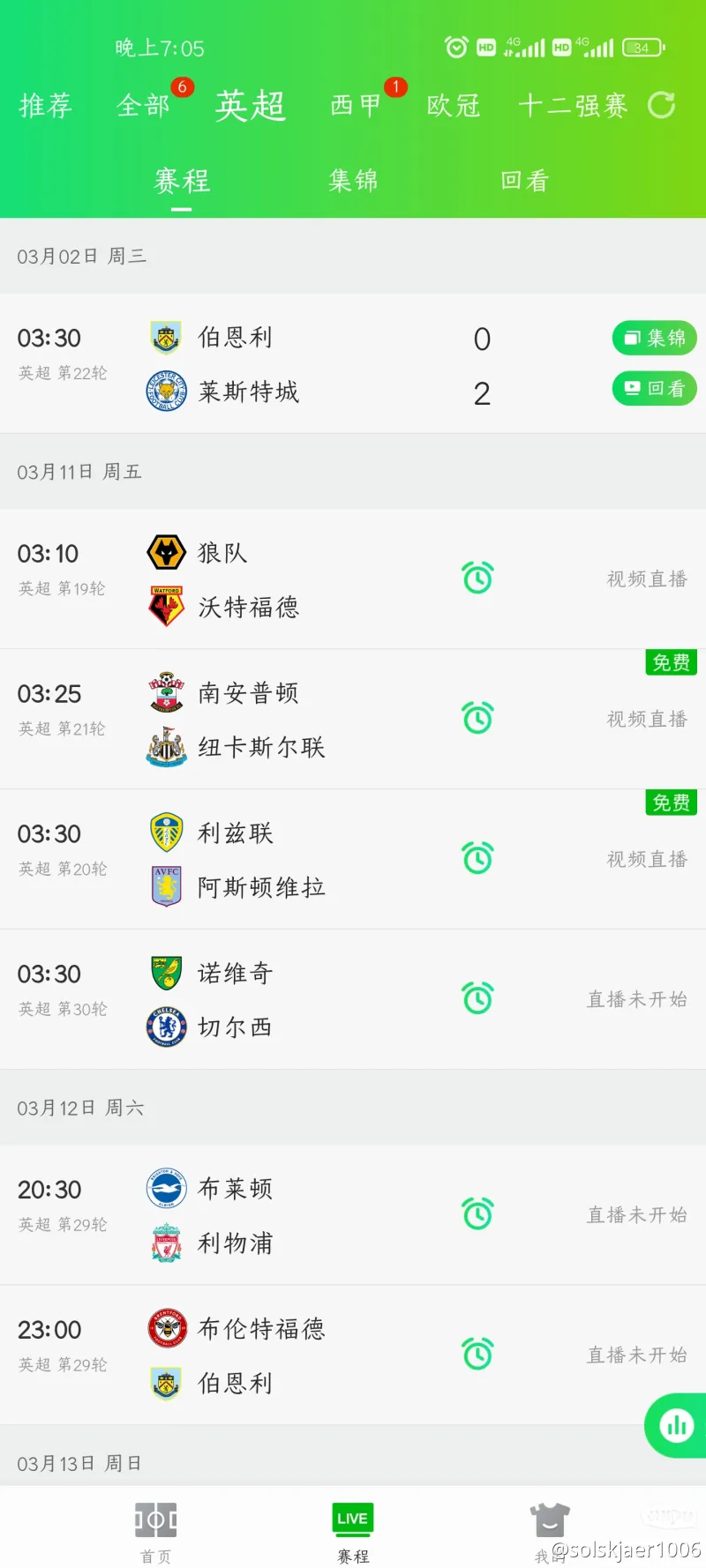Switch to the 集锦 sub-tab

(353, 181)
